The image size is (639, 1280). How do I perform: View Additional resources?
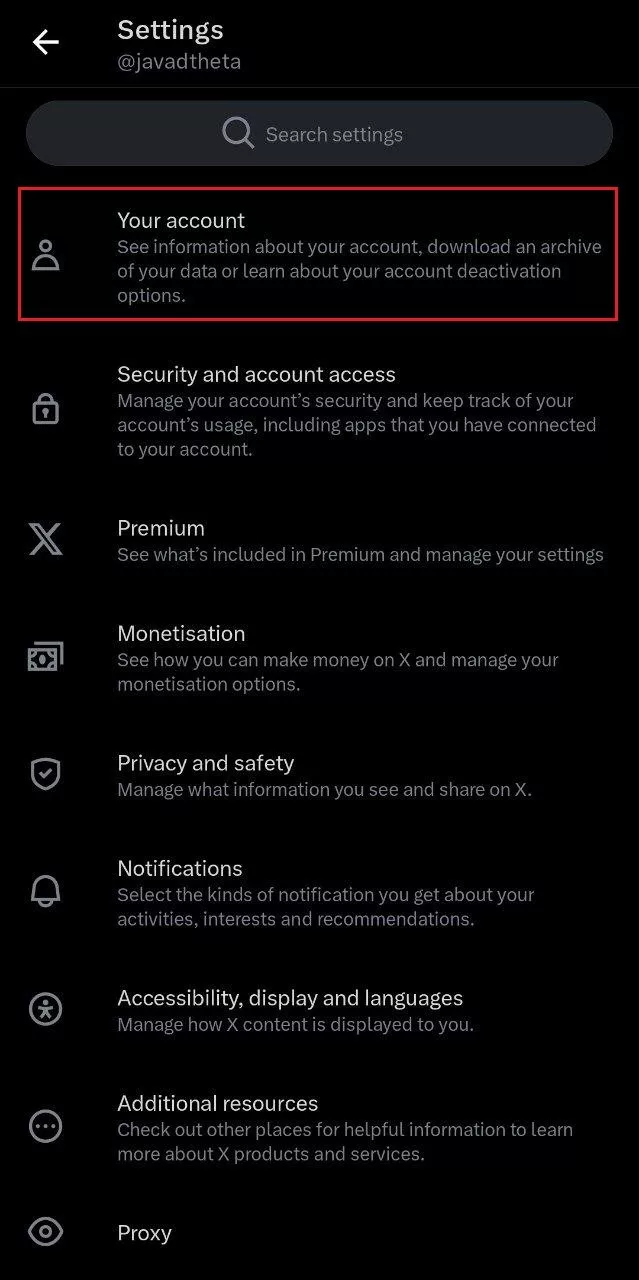tap(318, 1127)
